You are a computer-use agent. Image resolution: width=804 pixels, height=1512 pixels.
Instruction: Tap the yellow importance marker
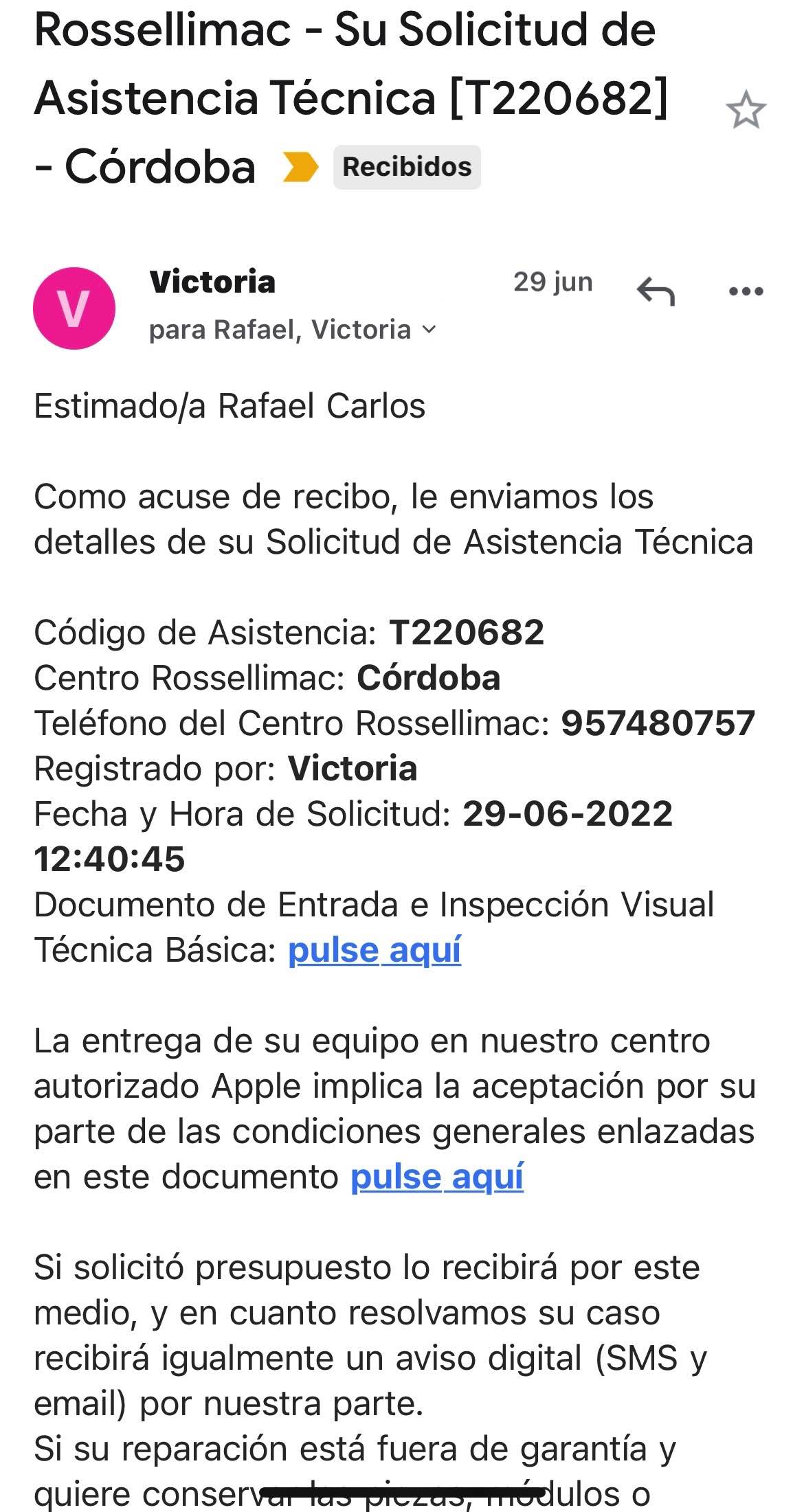point(300,168)
